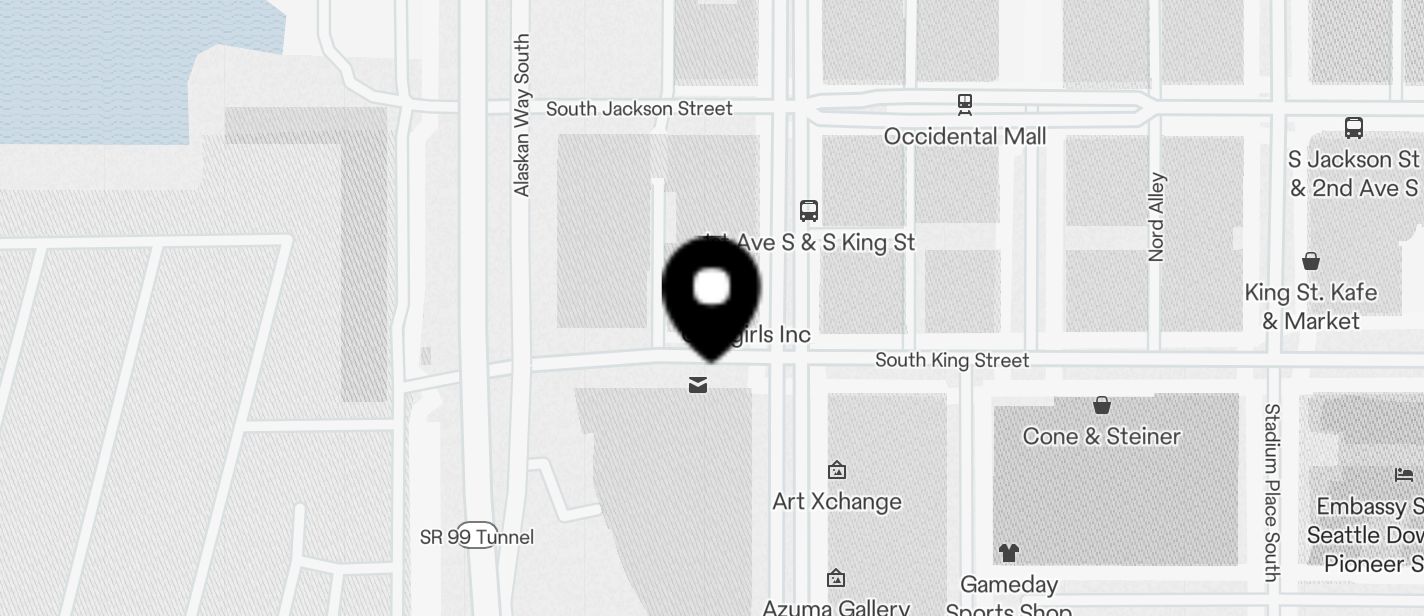Open the Azuma Gallery marker
Screen dimensions: 1424x616
tap(836, 579)
